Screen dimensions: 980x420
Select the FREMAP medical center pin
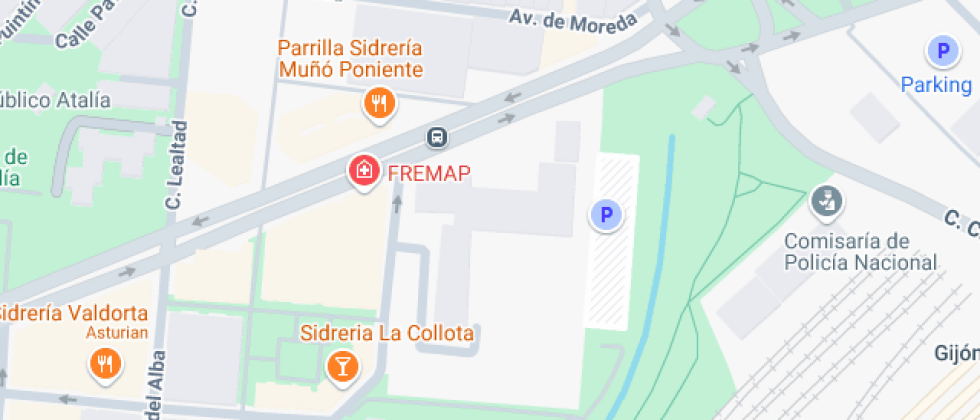(364, 172)
